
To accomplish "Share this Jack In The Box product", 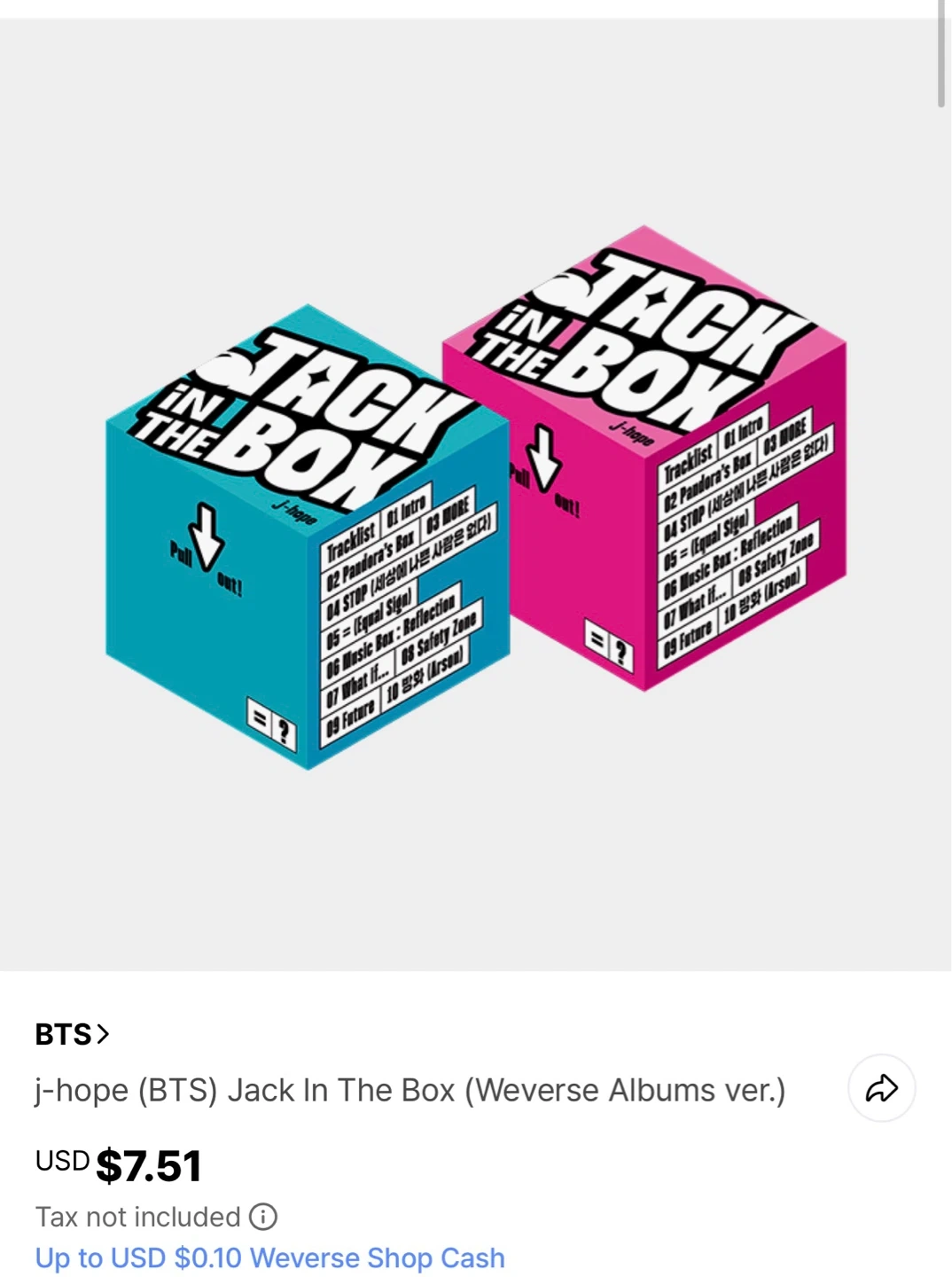I will click(x=881, y=1088).
